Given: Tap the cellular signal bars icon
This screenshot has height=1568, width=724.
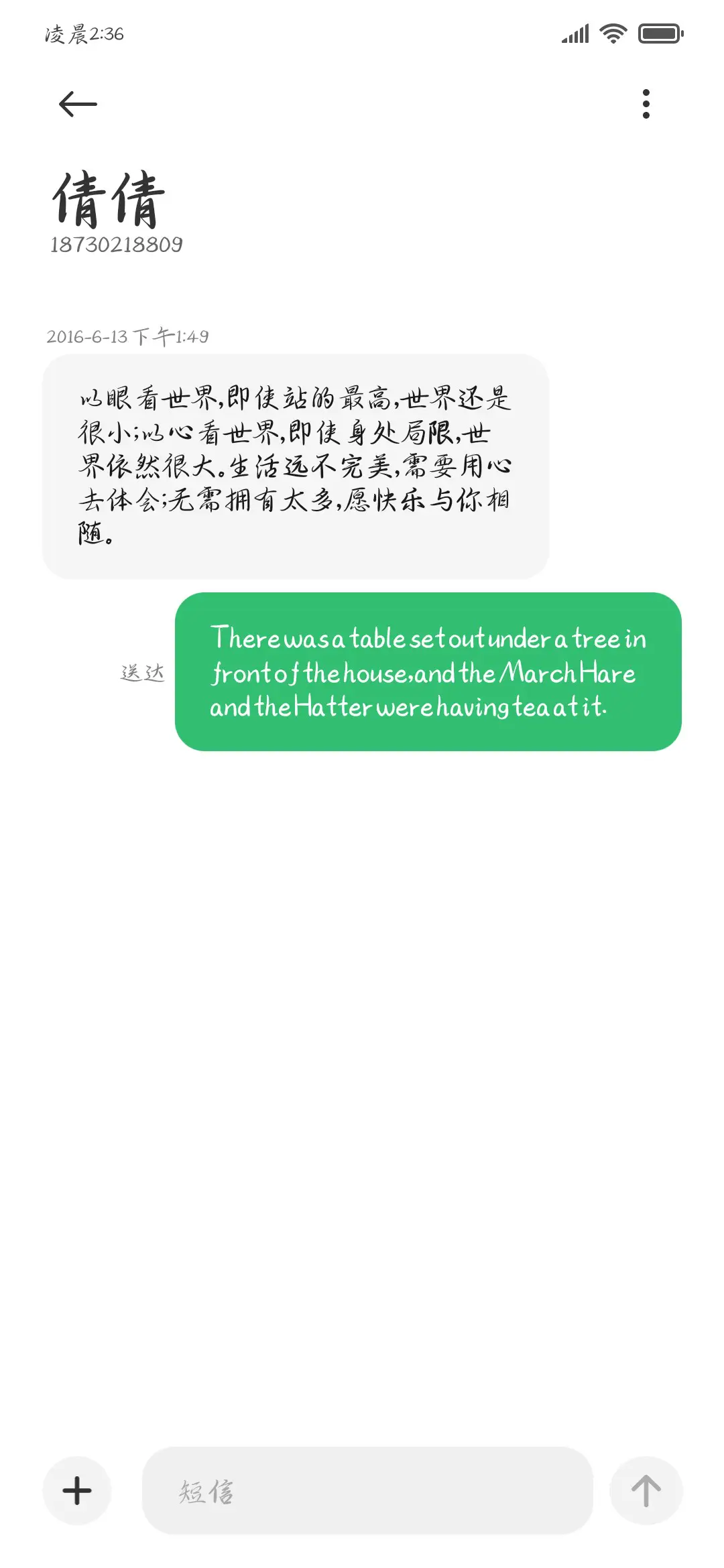Looking at the screenshot, I should pos(573,32).
